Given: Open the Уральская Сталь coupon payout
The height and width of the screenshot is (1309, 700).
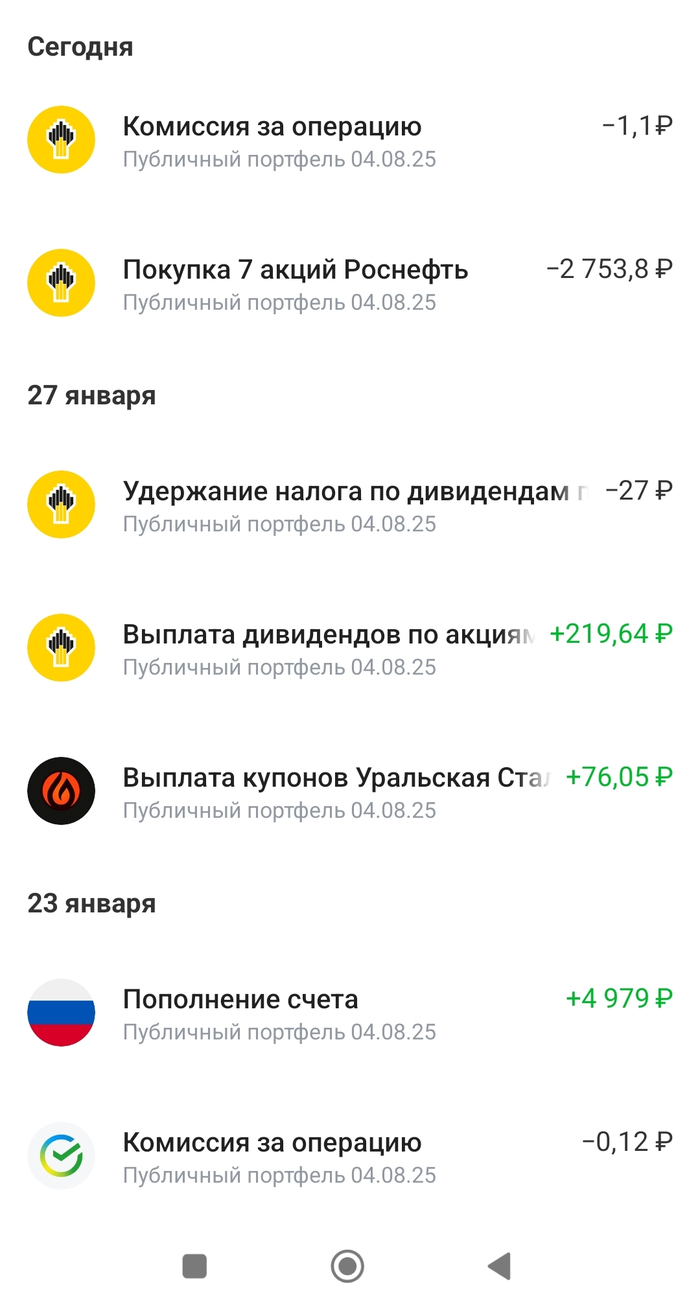Looking at the screenshot, I should (x=350, y=792).
